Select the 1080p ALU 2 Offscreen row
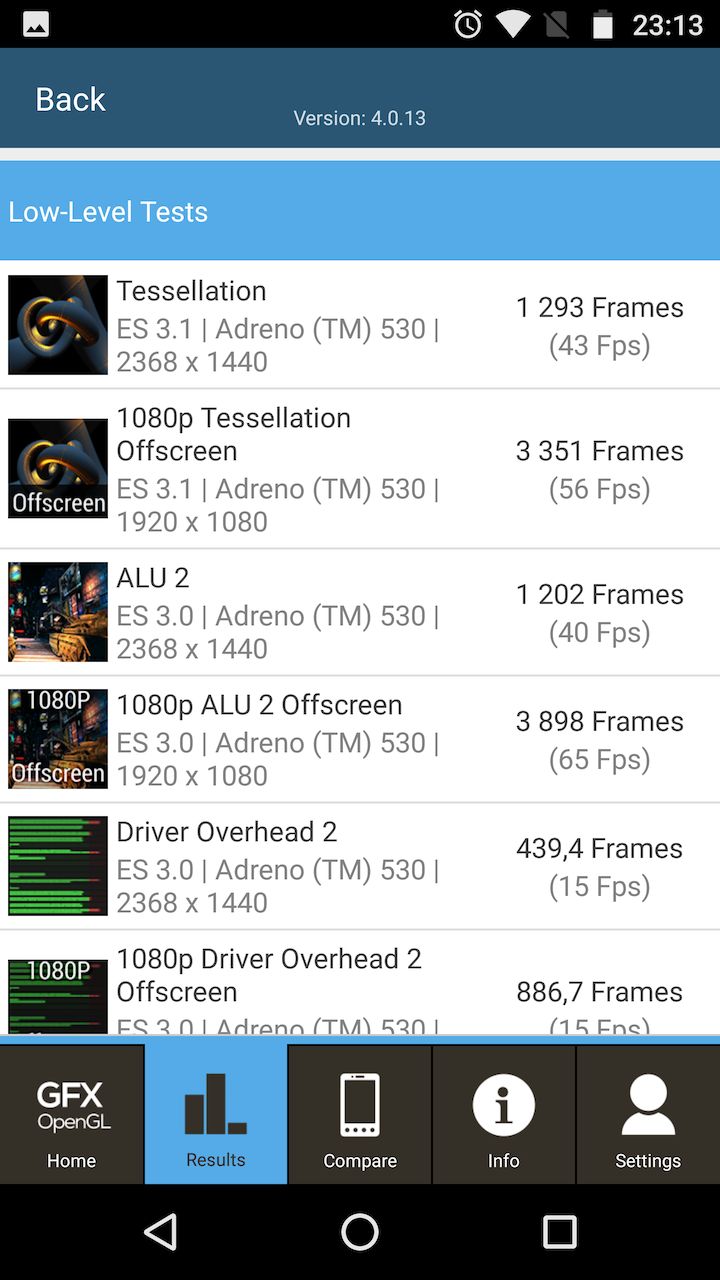The width and height of the screenshot is (720, 1280). [360, 739]
